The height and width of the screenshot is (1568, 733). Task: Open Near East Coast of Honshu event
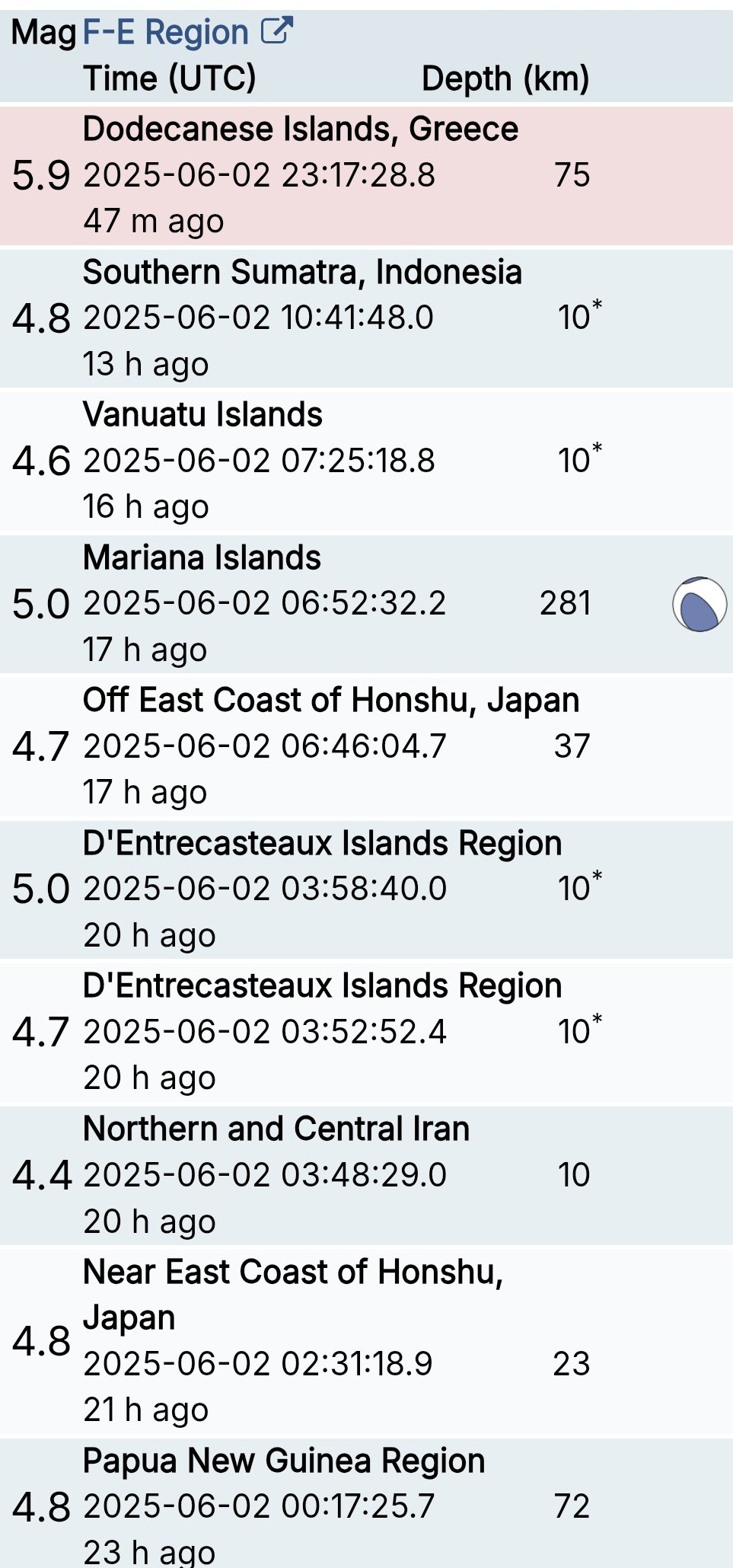(x=366, y=1341)
